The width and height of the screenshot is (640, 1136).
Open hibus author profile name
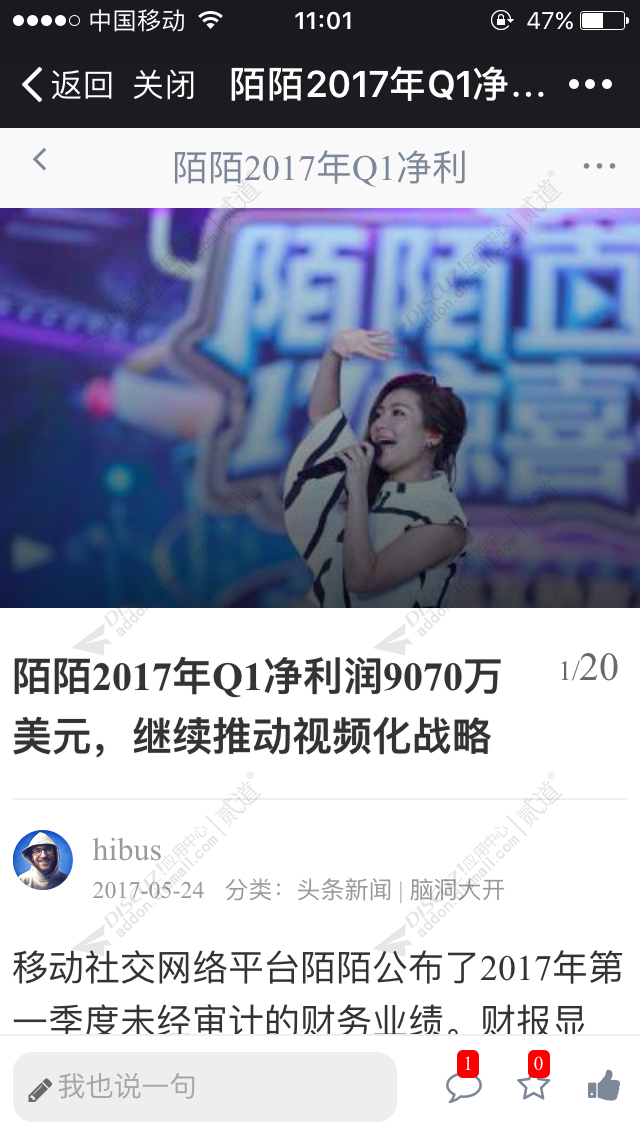tap(127, 850)
